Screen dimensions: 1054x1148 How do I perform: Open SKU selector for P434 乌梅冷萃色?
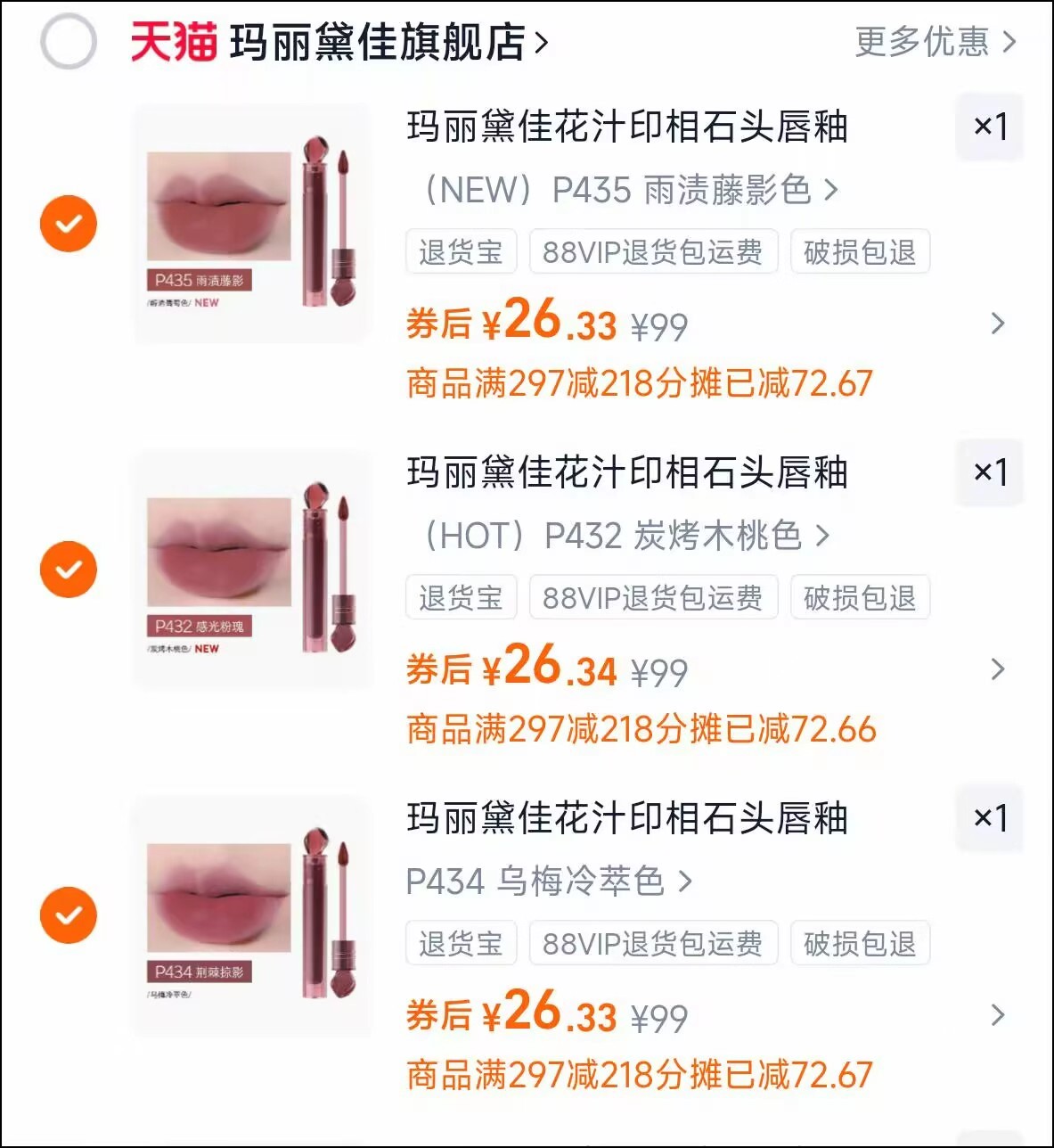pos(548,882)
